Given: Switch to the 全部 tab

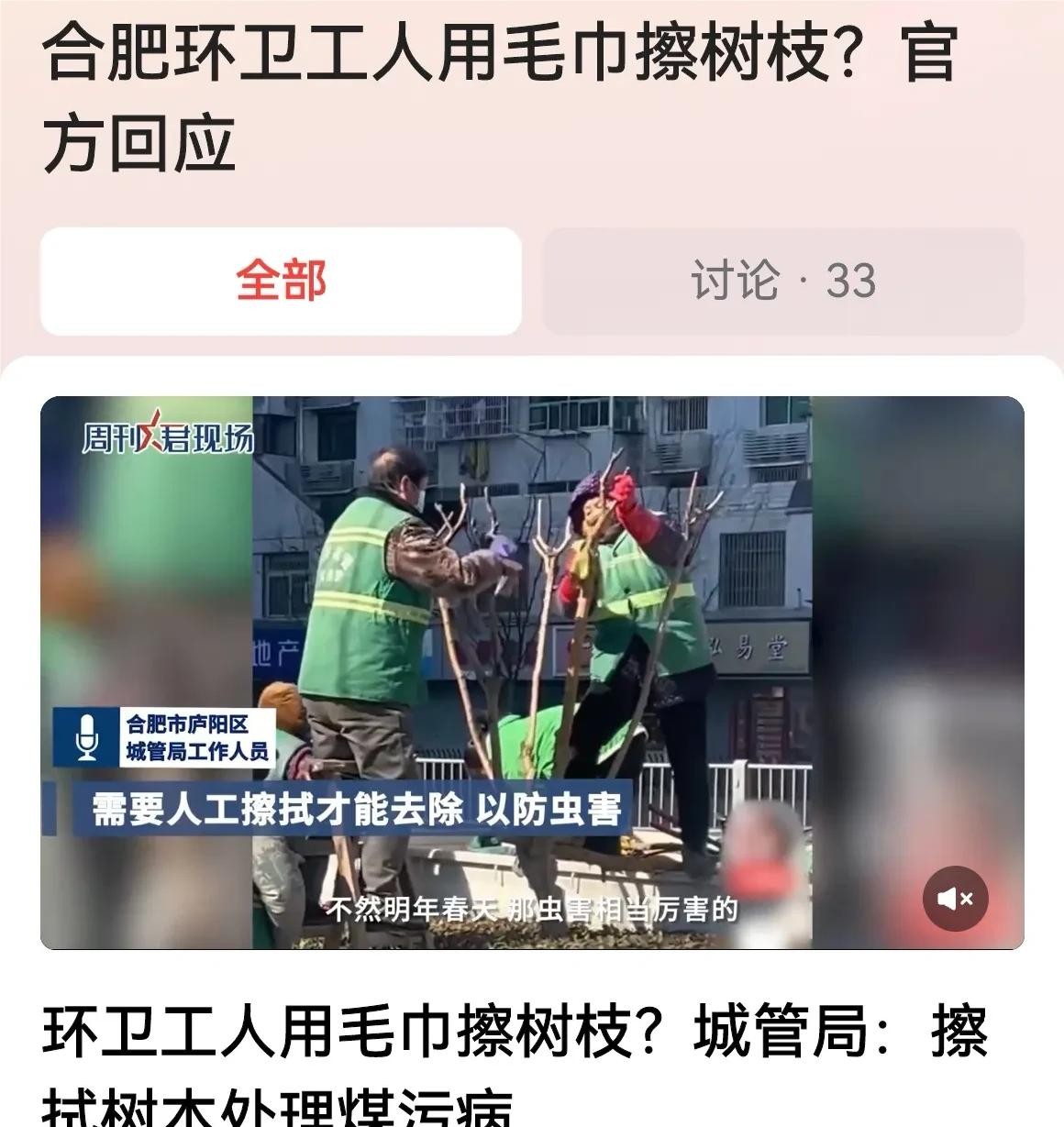Looking at the screenshot, I should 281,281.
